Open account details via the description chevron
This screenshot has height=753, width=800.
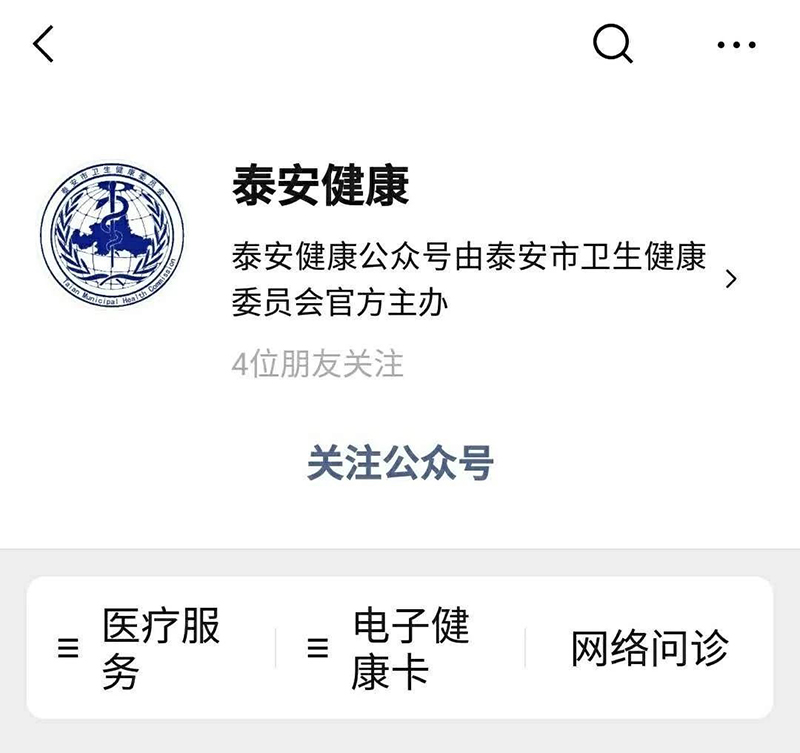731,279
